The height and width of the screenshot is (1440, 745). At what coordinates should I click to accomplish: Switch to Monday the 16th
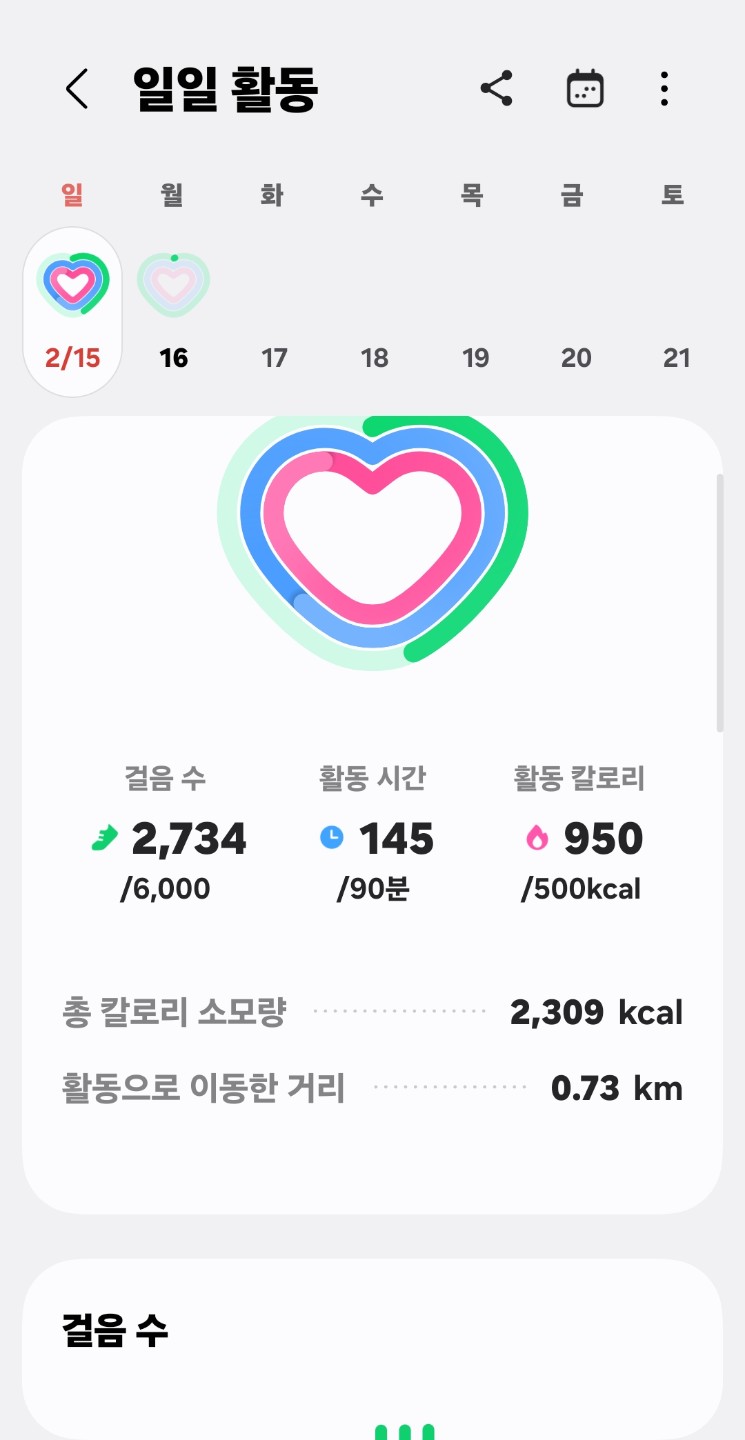(173, 312)
